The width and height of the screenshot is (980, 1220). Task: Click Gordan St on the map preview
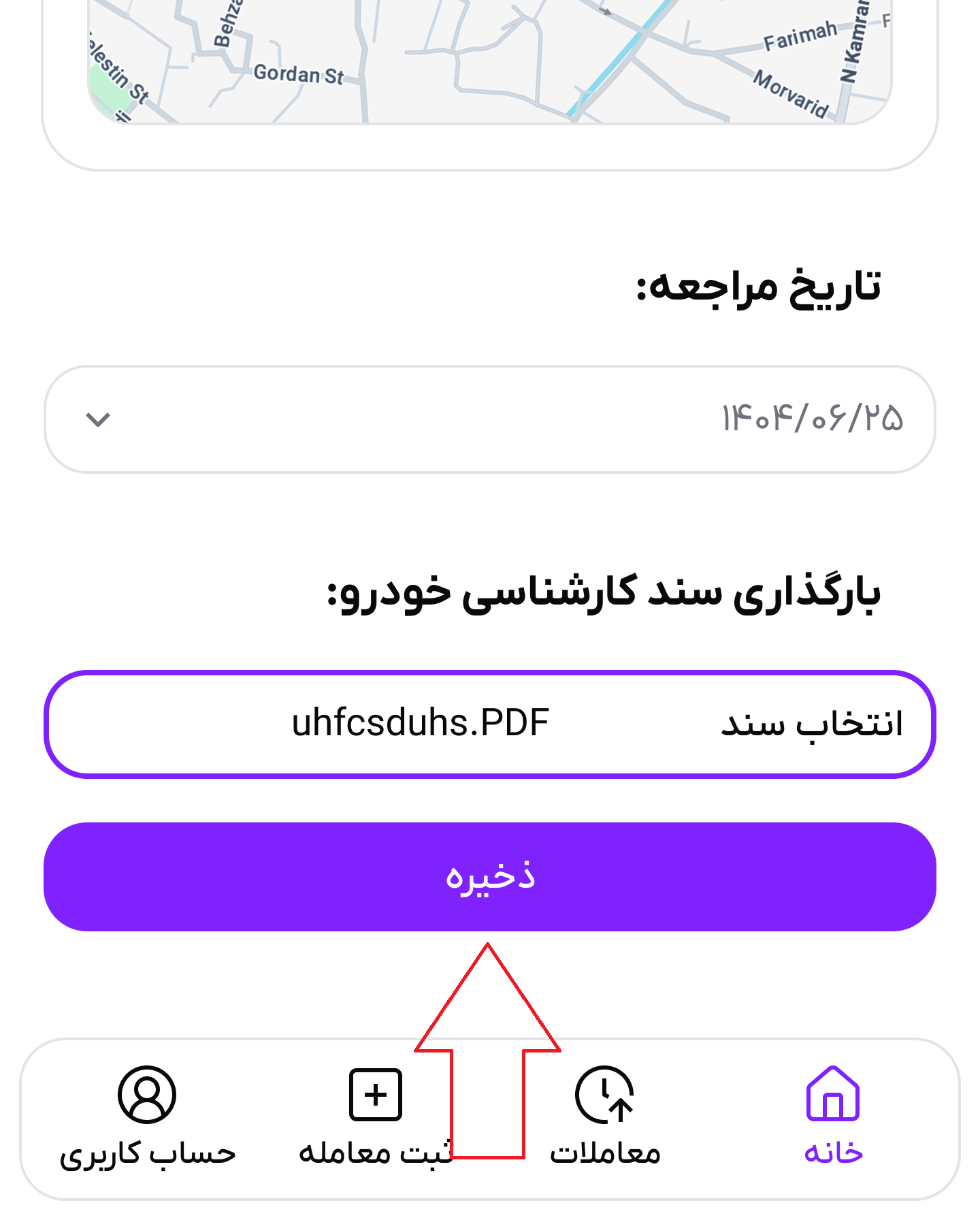click(x=299, y=75)
